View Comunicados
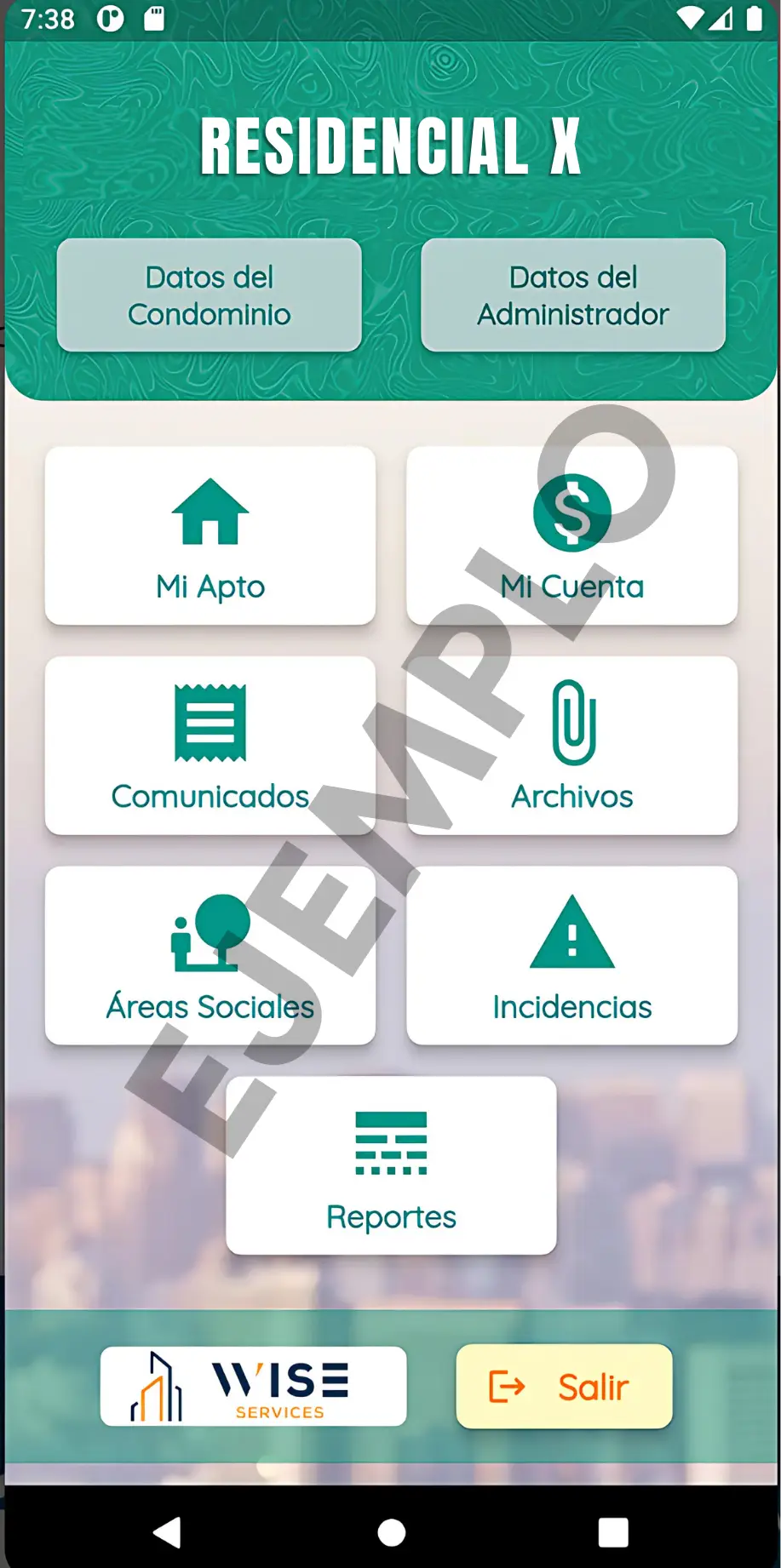Viewport: 781px width, 1568px height. click(210, 746)
